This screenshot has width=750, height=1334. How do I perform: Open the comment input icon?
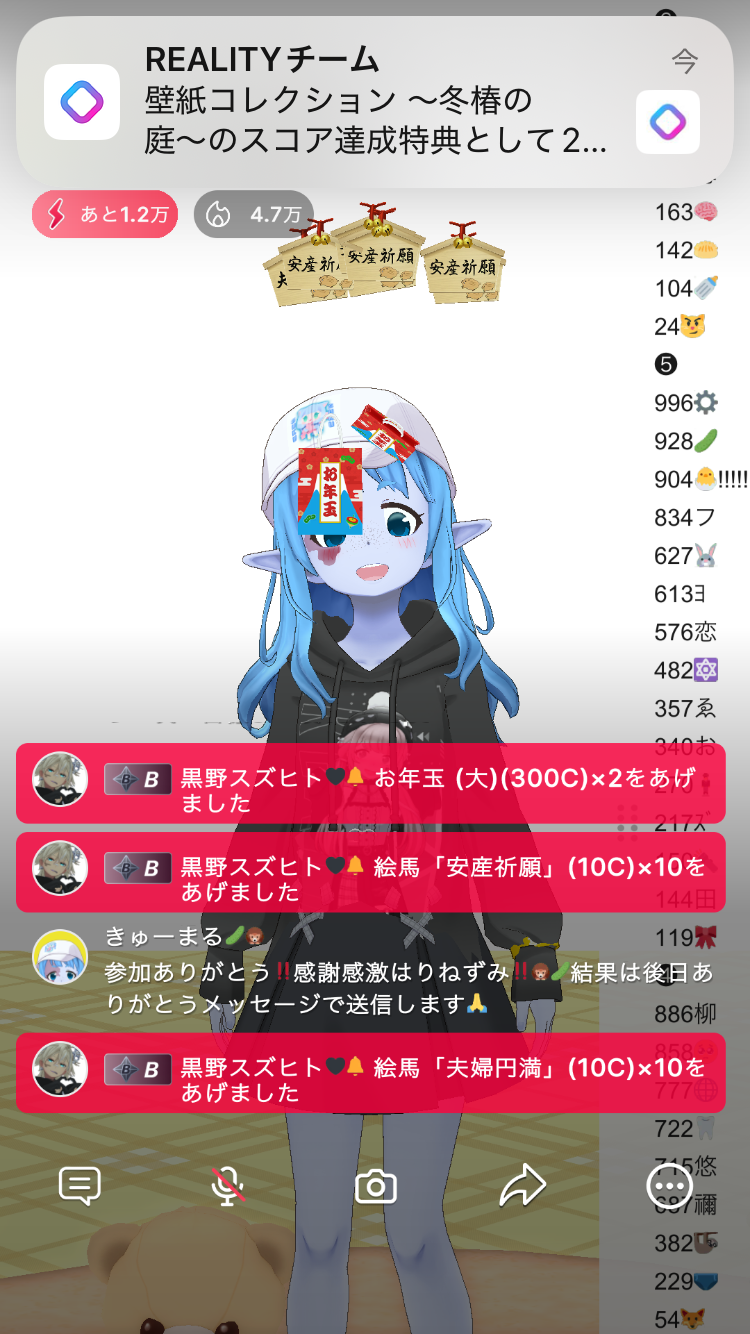click(x=80, y=1186)
